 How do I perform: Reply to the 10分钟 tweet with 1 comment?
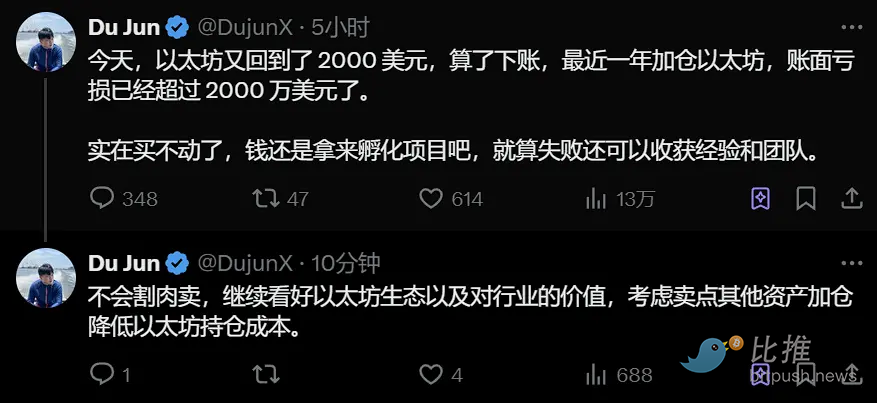(x=102, y=375)
